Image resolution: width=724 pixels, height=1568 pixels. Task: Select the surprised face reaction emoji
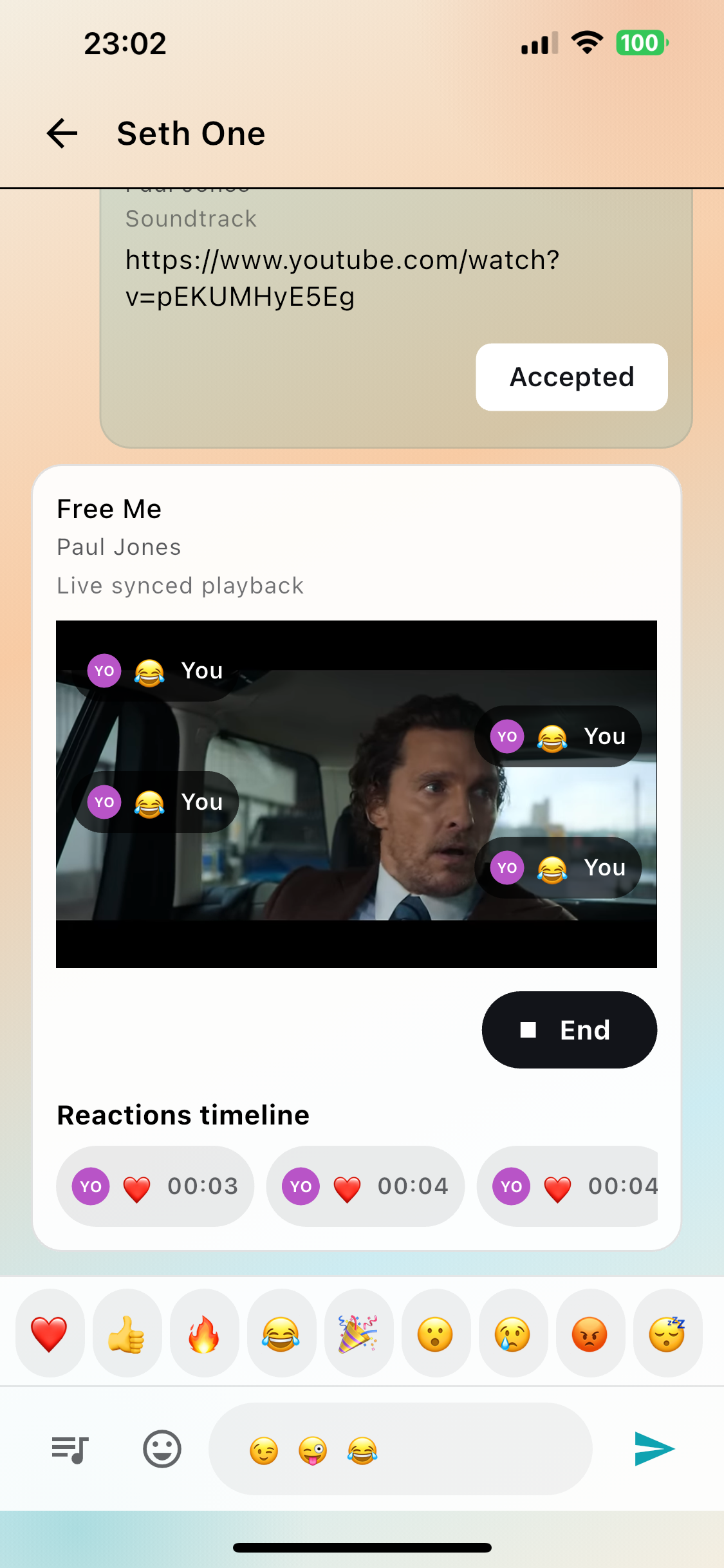click(436, 1334)
